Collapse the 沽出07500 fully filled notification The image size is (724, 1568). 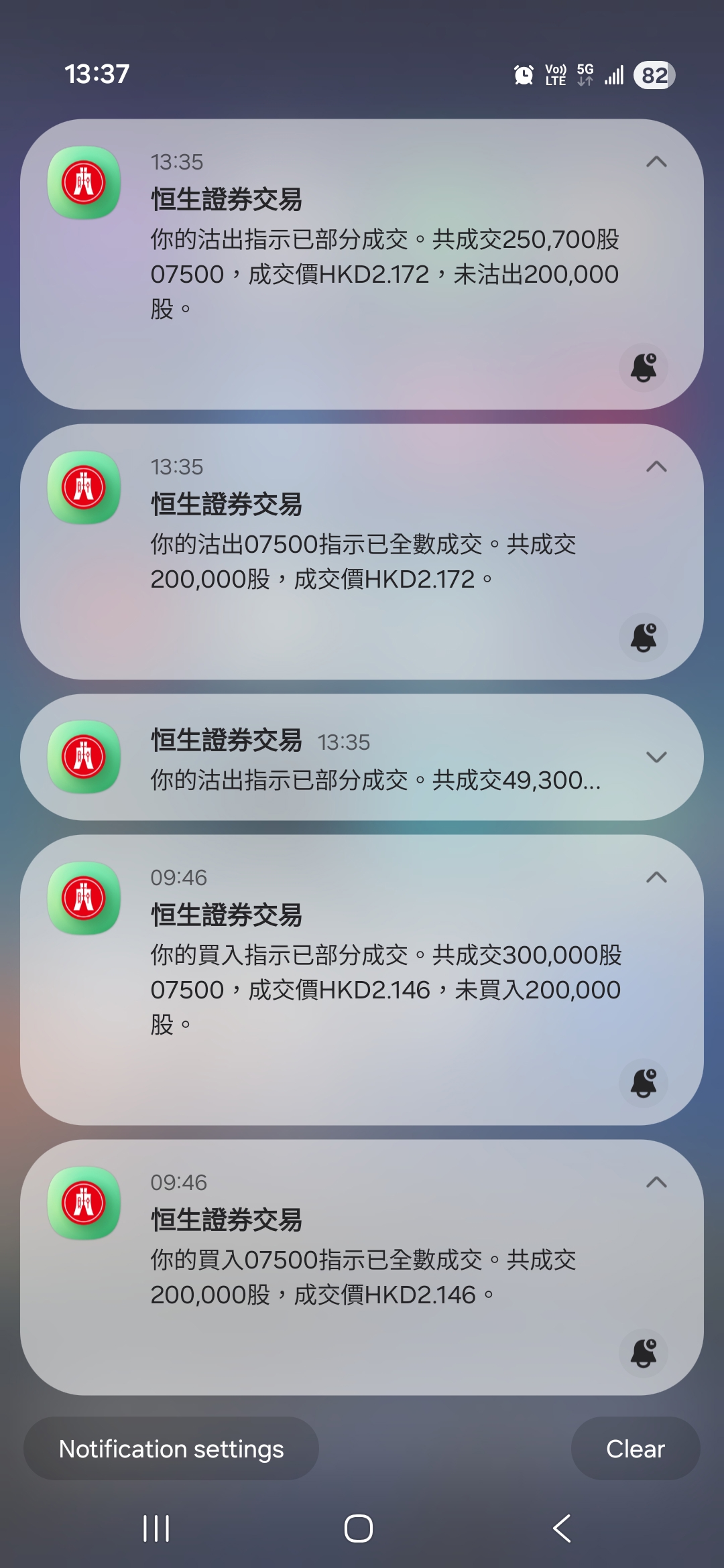pos(656,466)
